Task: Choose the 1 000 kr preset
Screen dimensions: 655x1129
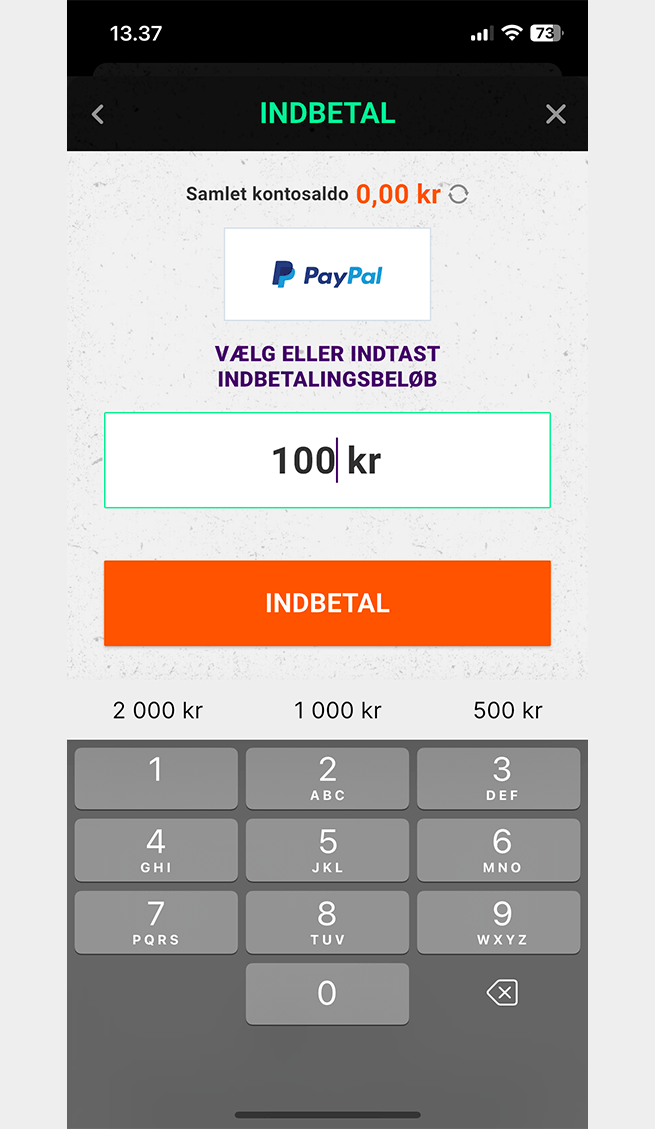Action: (338, 711)
